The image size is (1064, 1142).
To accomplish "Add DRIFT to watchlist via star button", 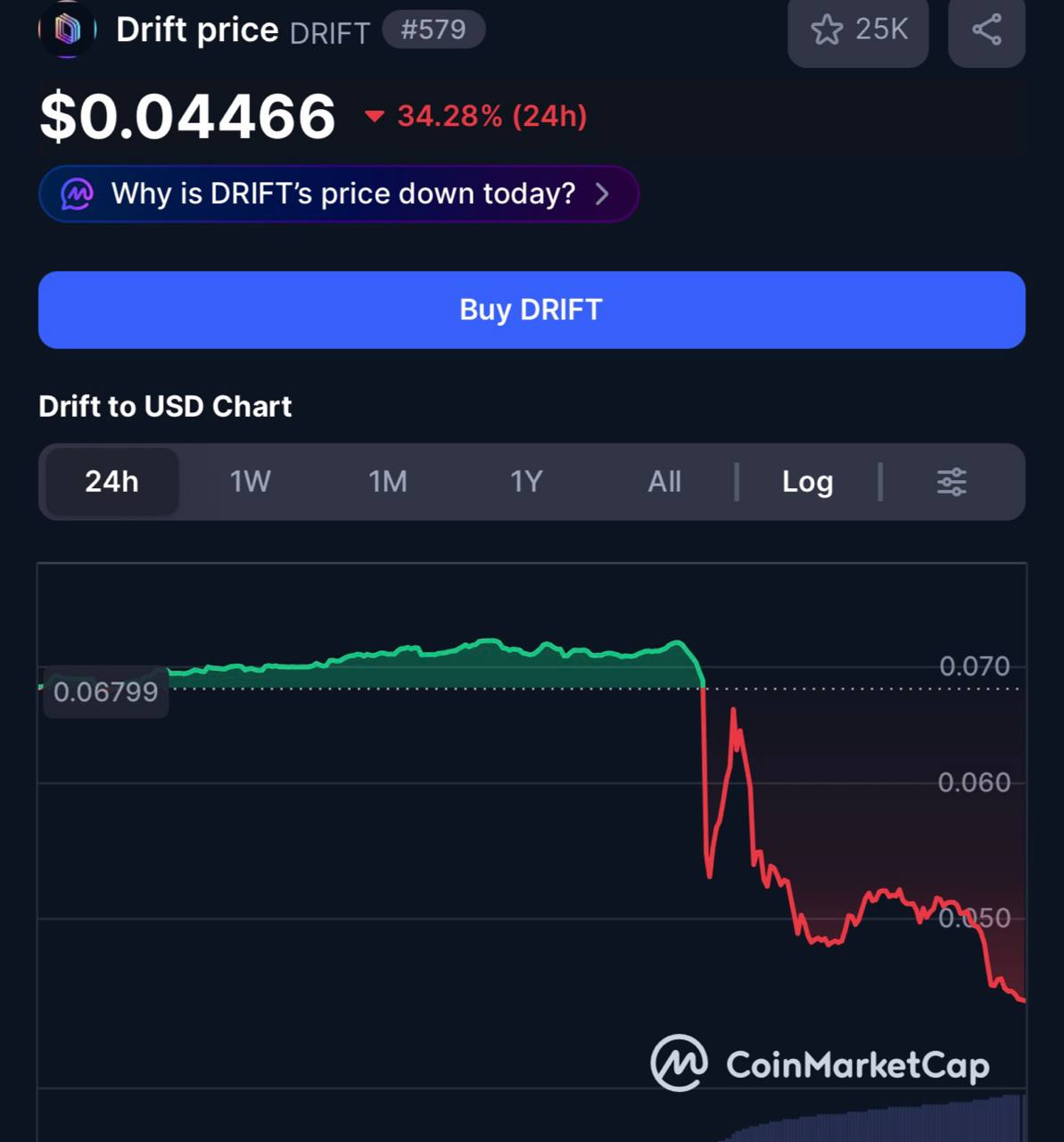I will (x=858, y=31).
